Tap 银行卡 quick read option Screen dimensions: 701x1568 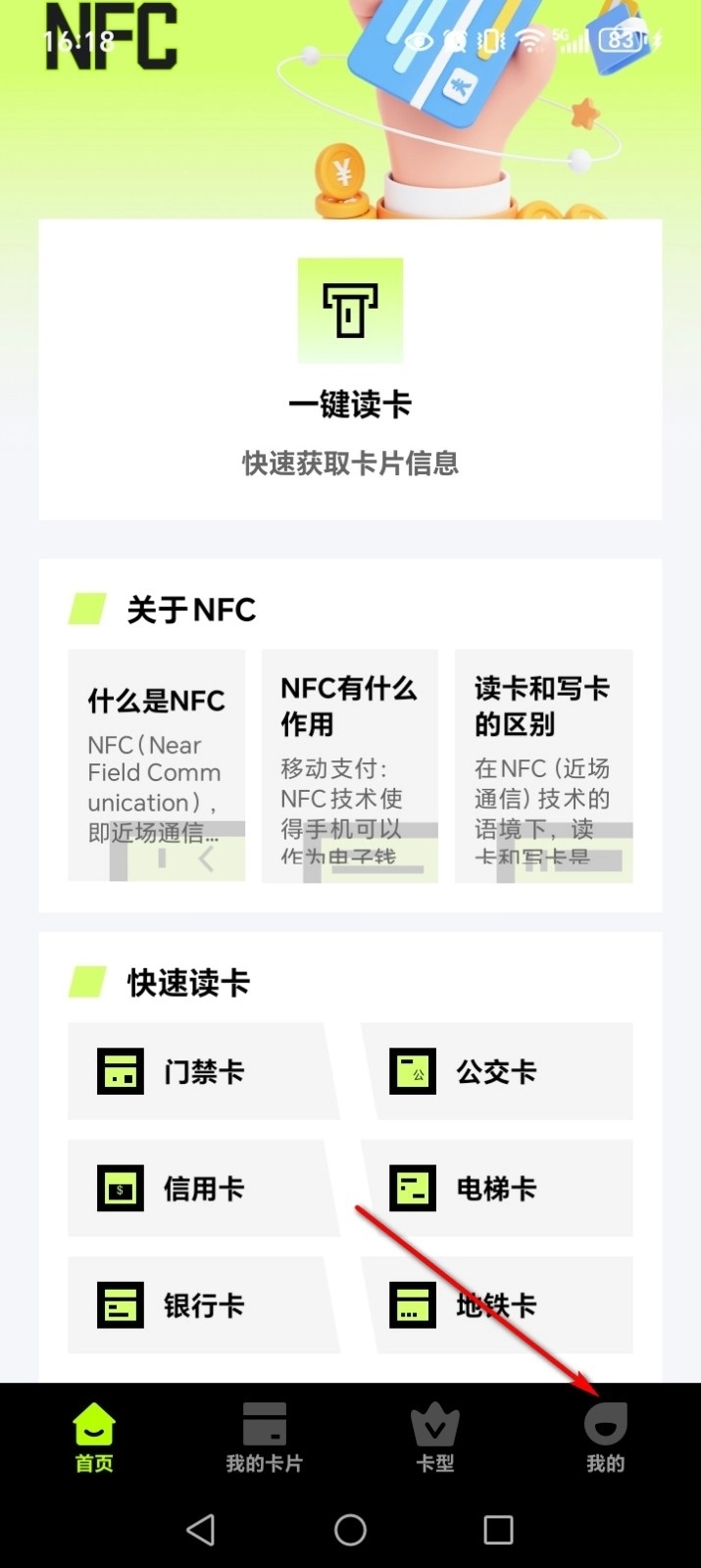[x=202, y=1305]
